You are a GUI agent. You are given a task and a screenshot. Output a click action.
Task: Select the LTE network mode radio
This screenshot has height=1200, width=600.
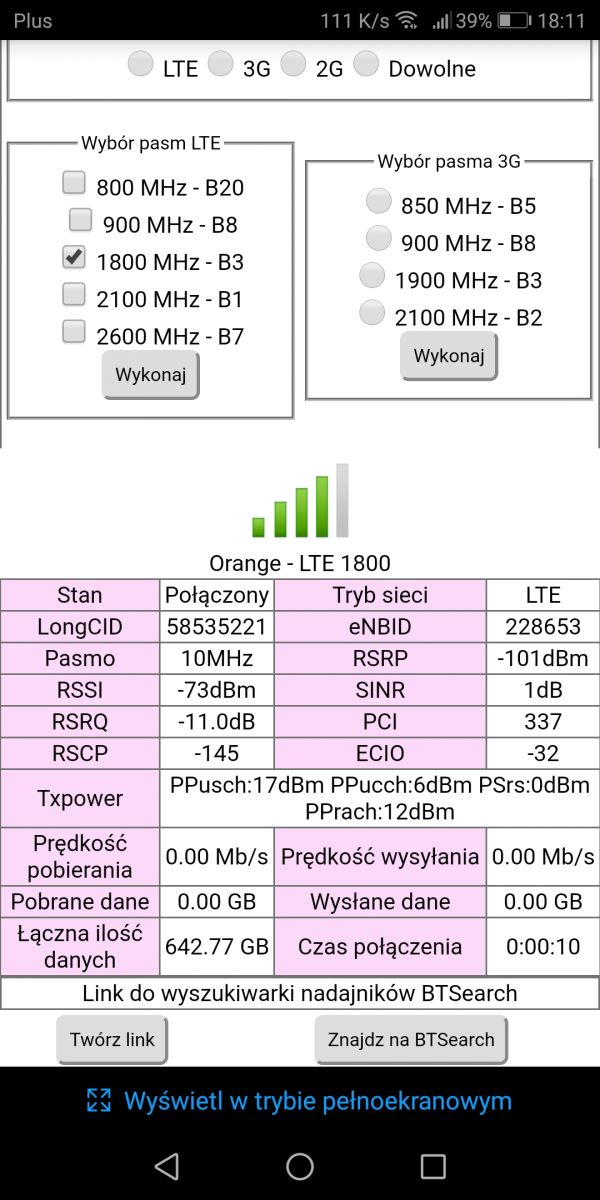pos(141,65)
